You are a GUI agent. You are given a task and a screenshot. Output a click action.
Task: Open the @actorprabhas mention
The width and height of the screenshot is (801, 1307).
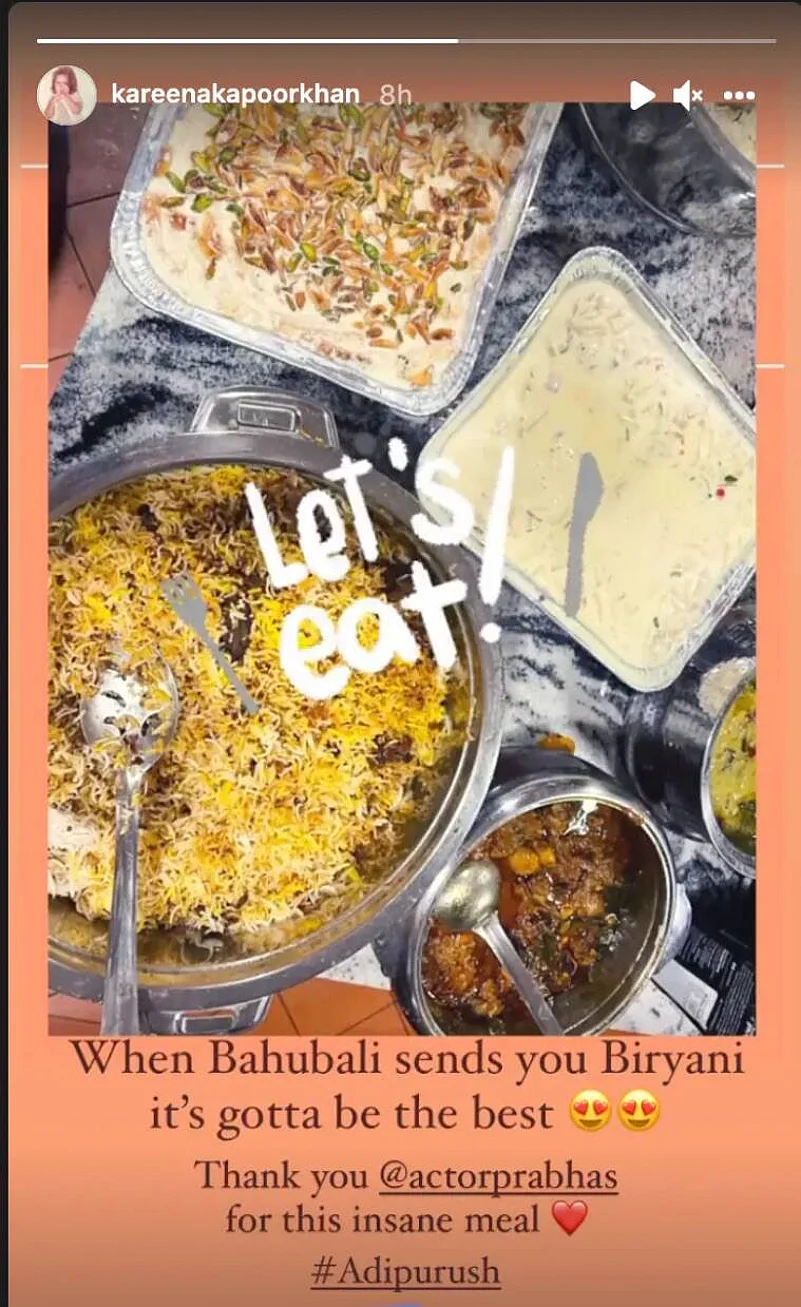(498, 1176)
